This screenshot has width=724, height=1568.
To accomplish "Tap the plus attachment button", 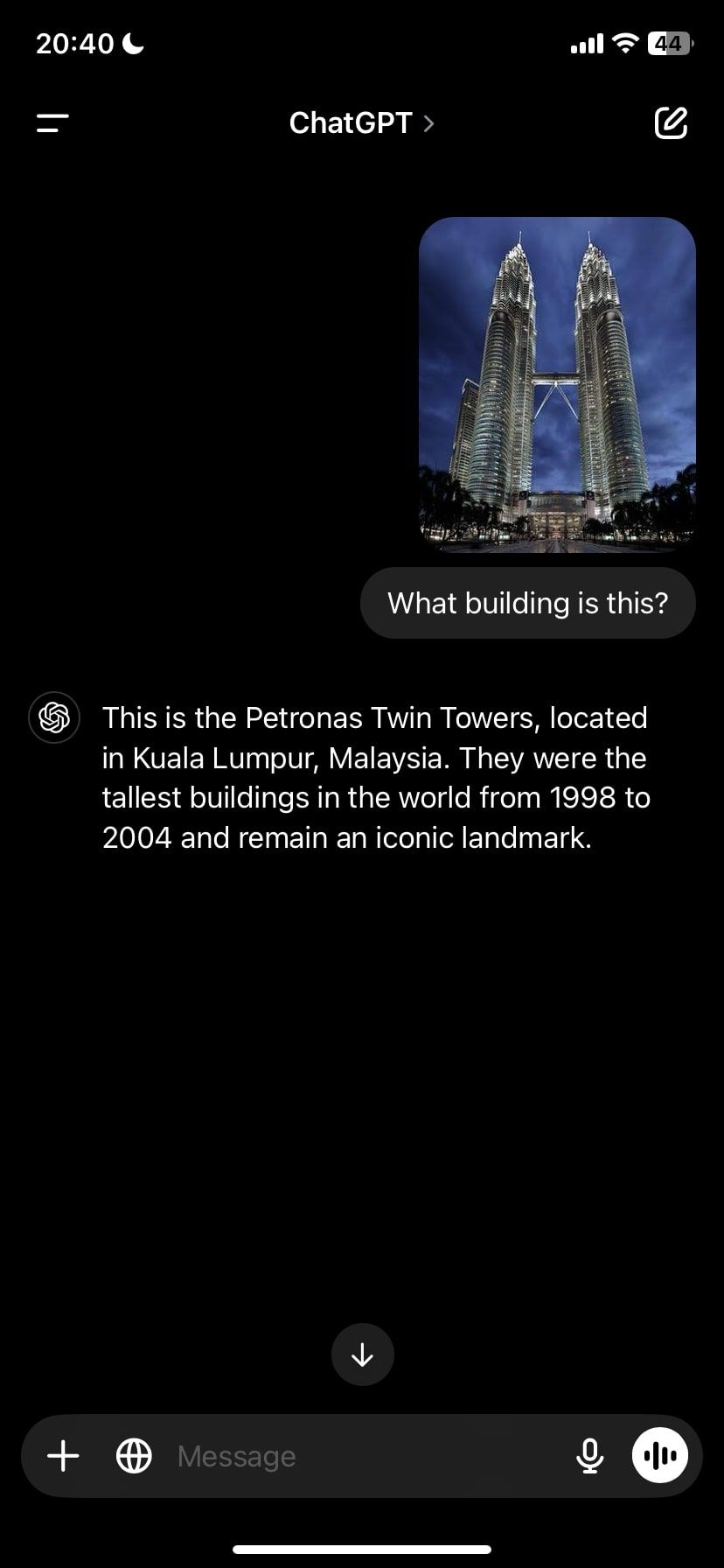I will (x=63, y=1456).
